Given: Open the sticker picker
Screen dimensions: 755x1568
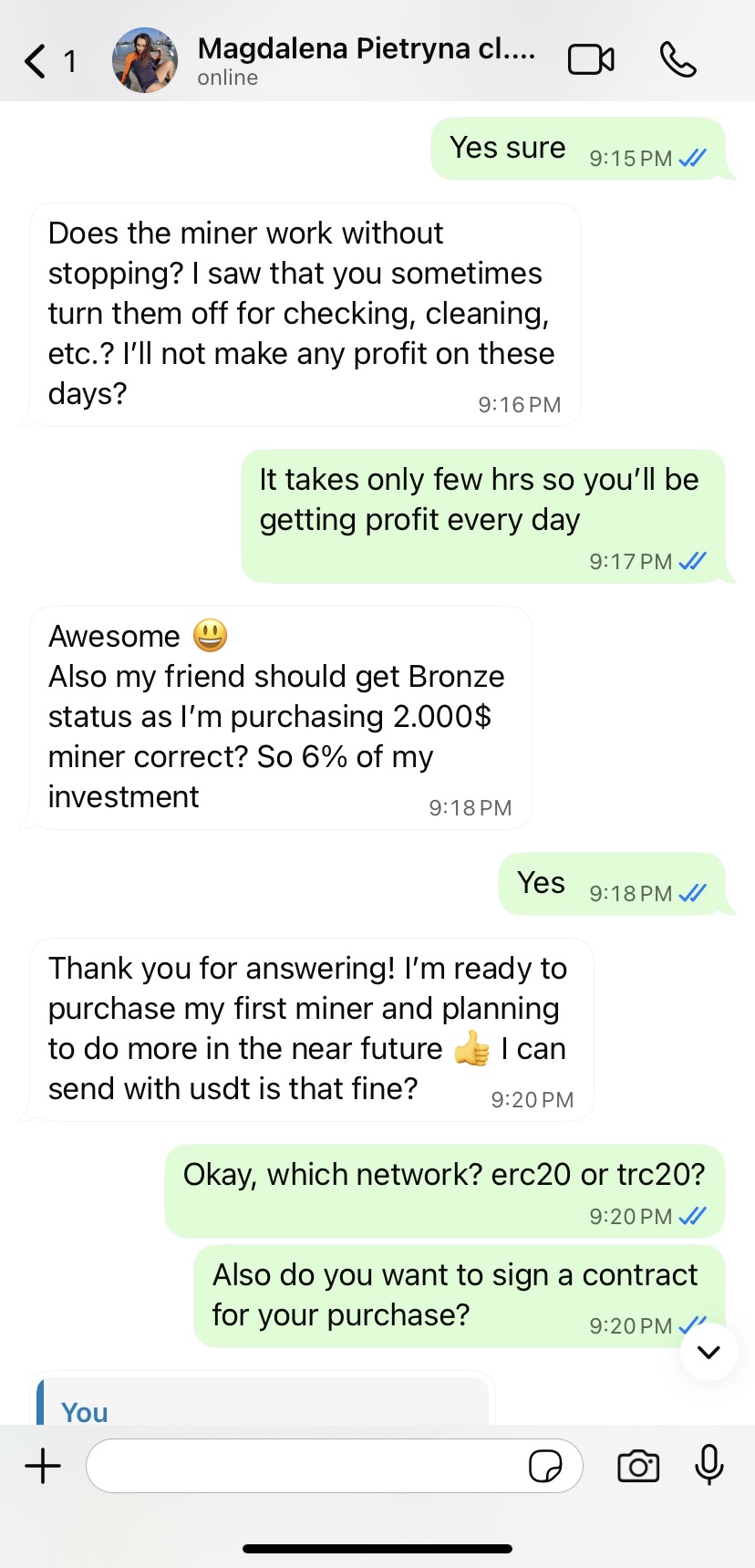Looking at the screenshot, I should [545, 1466].
